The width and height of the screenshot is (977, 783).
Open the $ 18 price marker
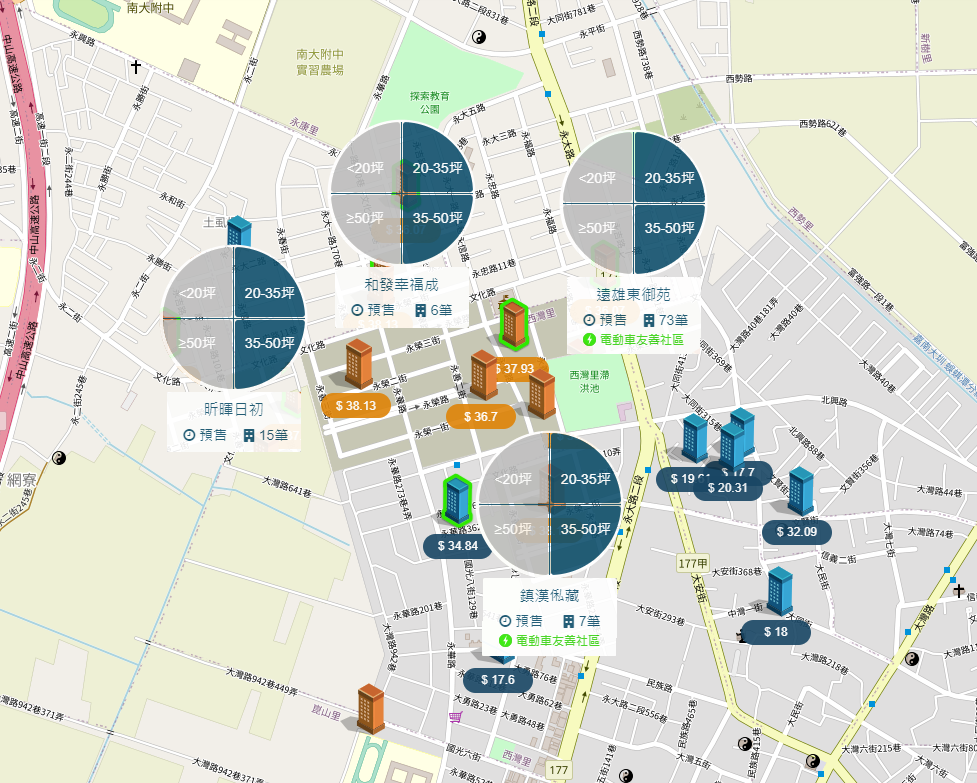(775, 632)
